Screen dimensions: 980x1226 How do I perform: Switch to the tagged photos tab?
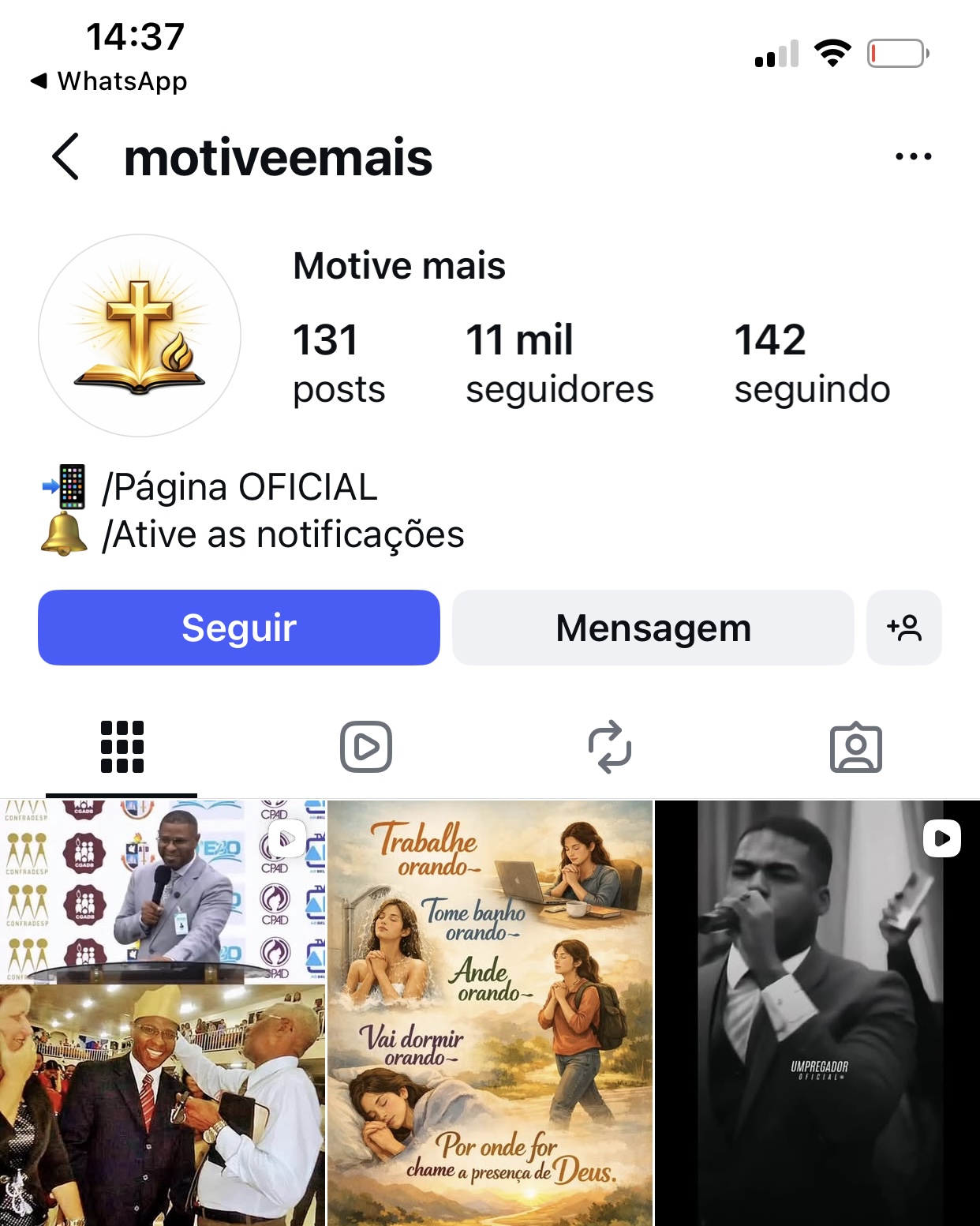pyautogui.click(x=855, y=747)
